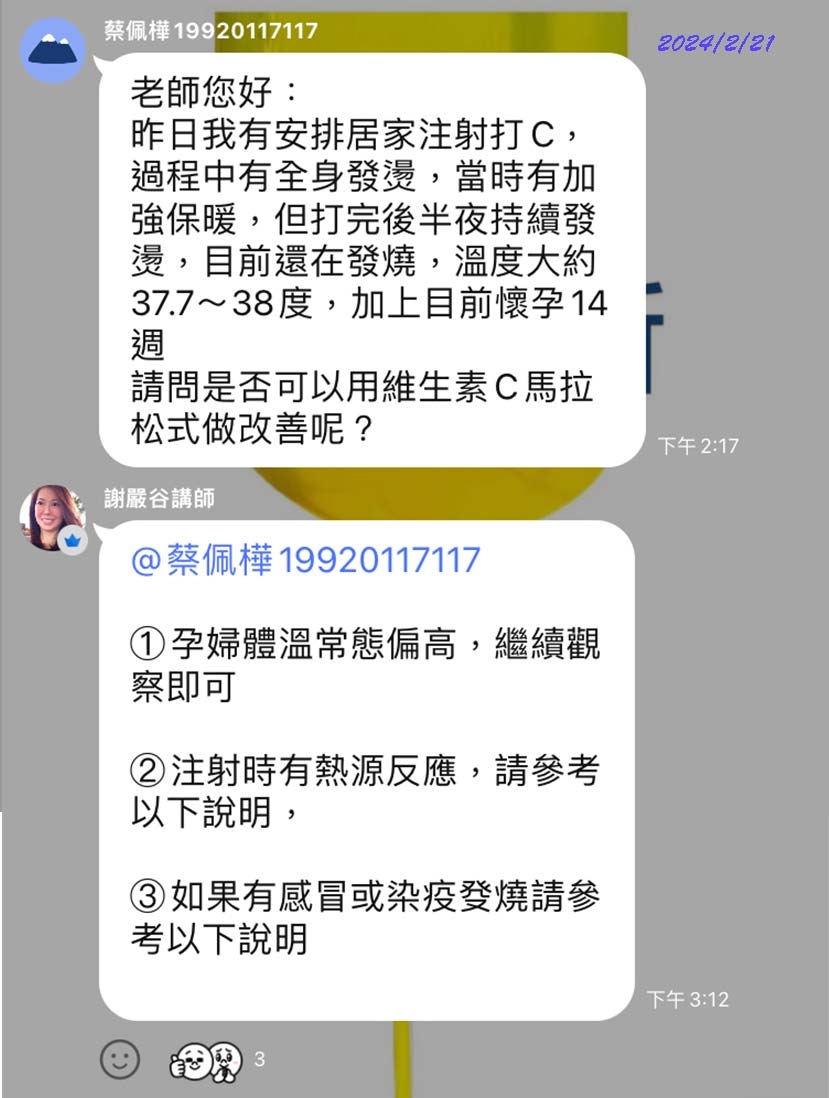The width and height of the screenshot is (829, 1098).
Task: Add a reaction with the smiley icon
Action: click(x=120, y=1059)
